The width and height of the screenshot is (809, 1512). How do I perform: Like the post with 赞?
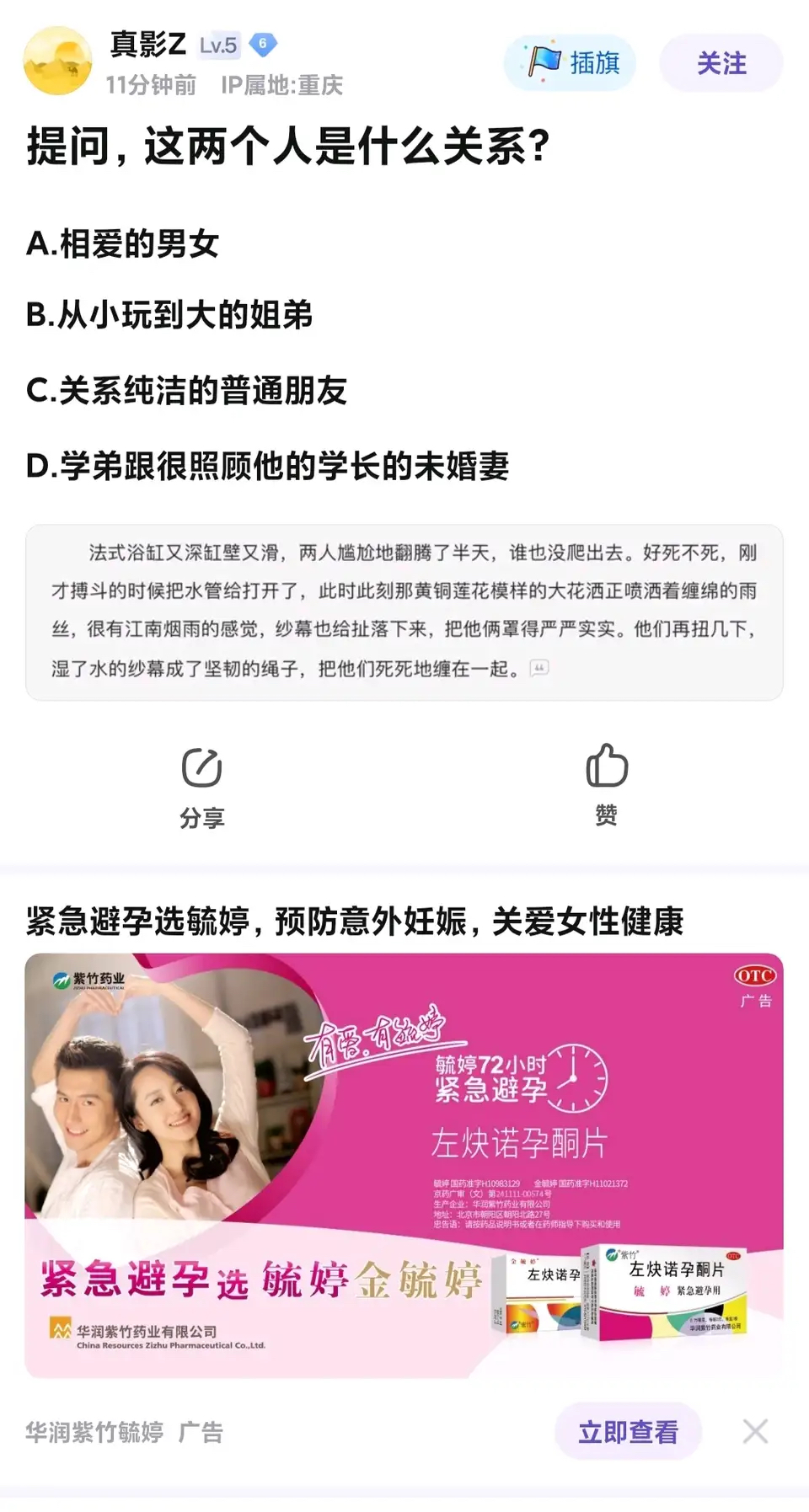click(606, 783)
